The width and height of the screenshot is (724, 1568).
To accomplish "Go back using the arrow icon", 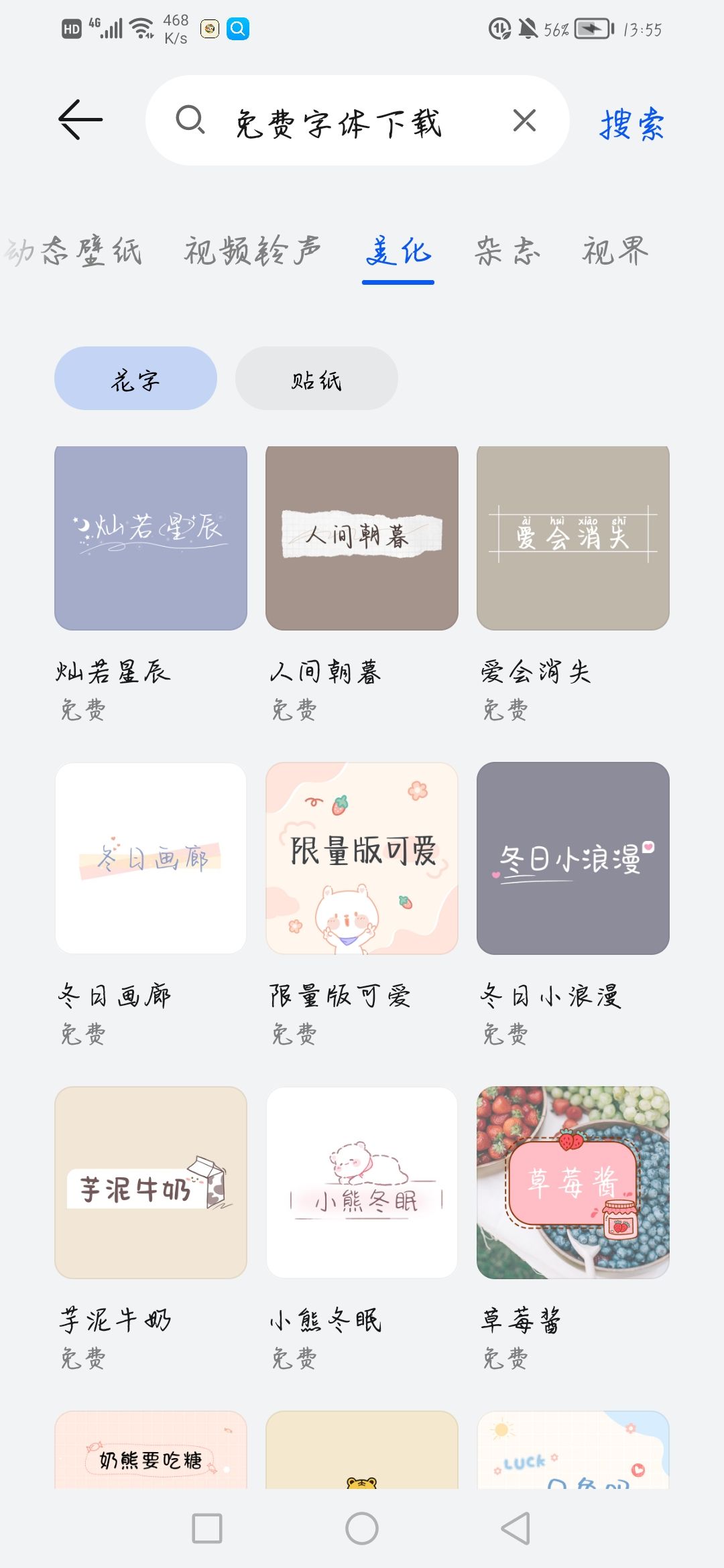I will pos(80,120).
